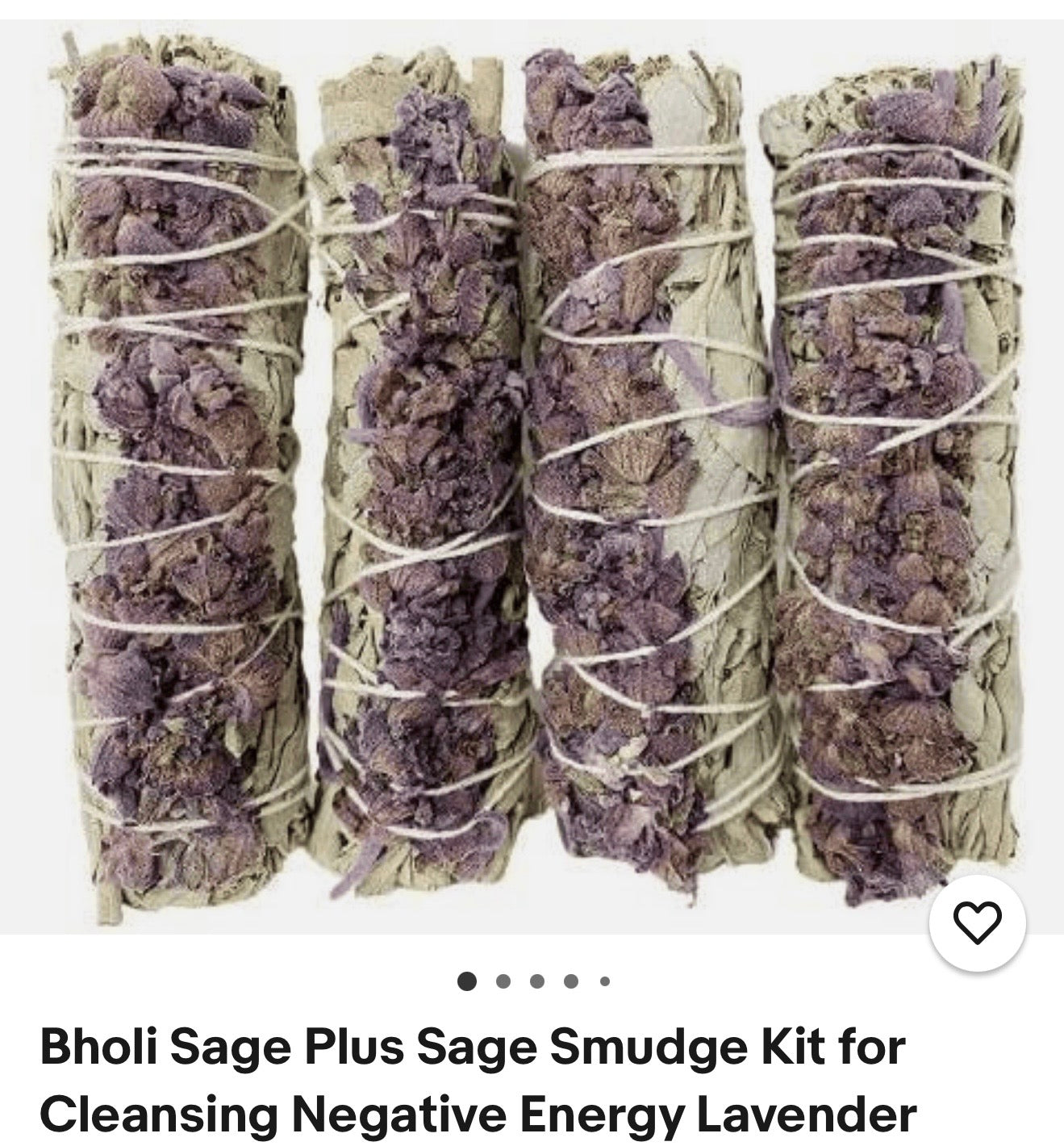This screenshot has width=1064, height=1146.
Task: Open the sage bundle image full screen
Action: pos(532,468)
